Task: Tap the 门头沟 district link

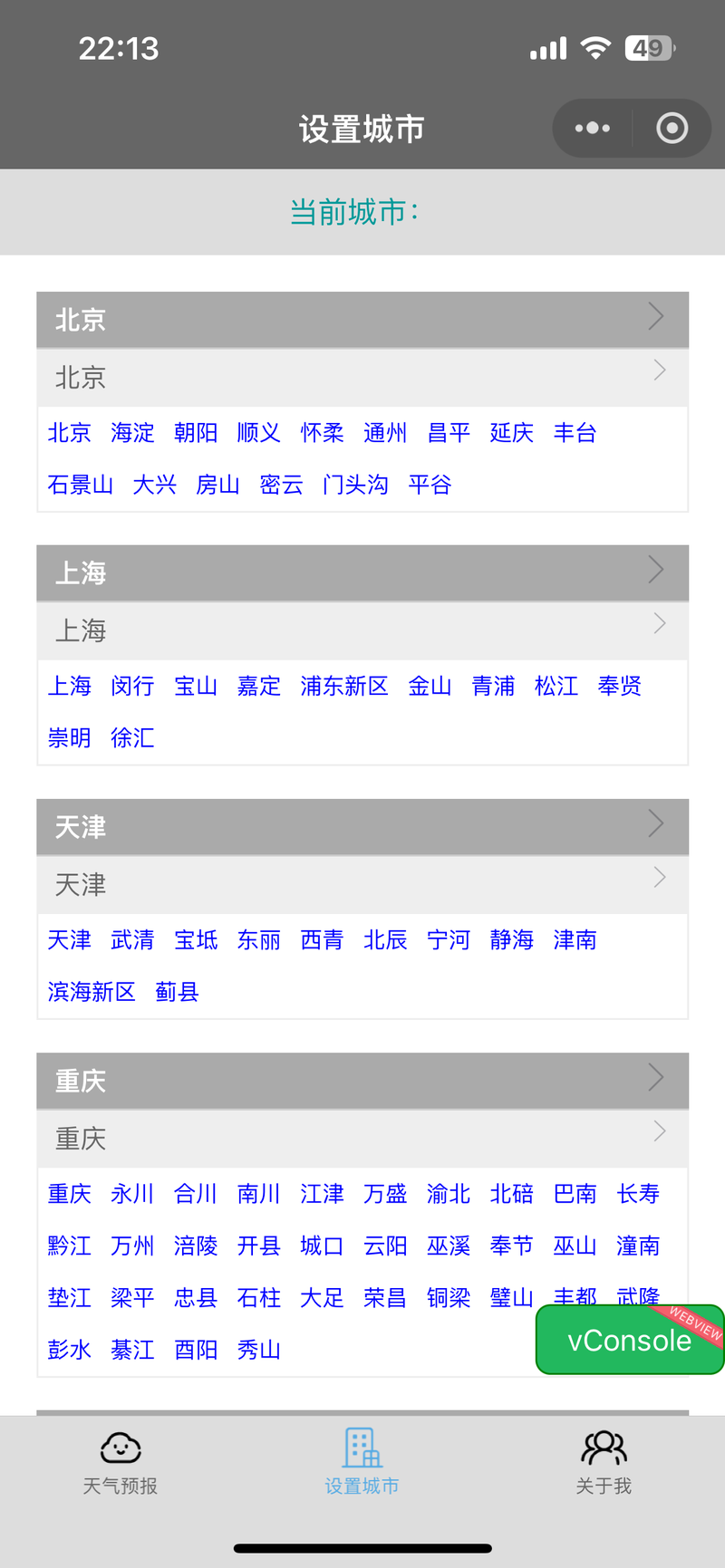Action: 355,485
